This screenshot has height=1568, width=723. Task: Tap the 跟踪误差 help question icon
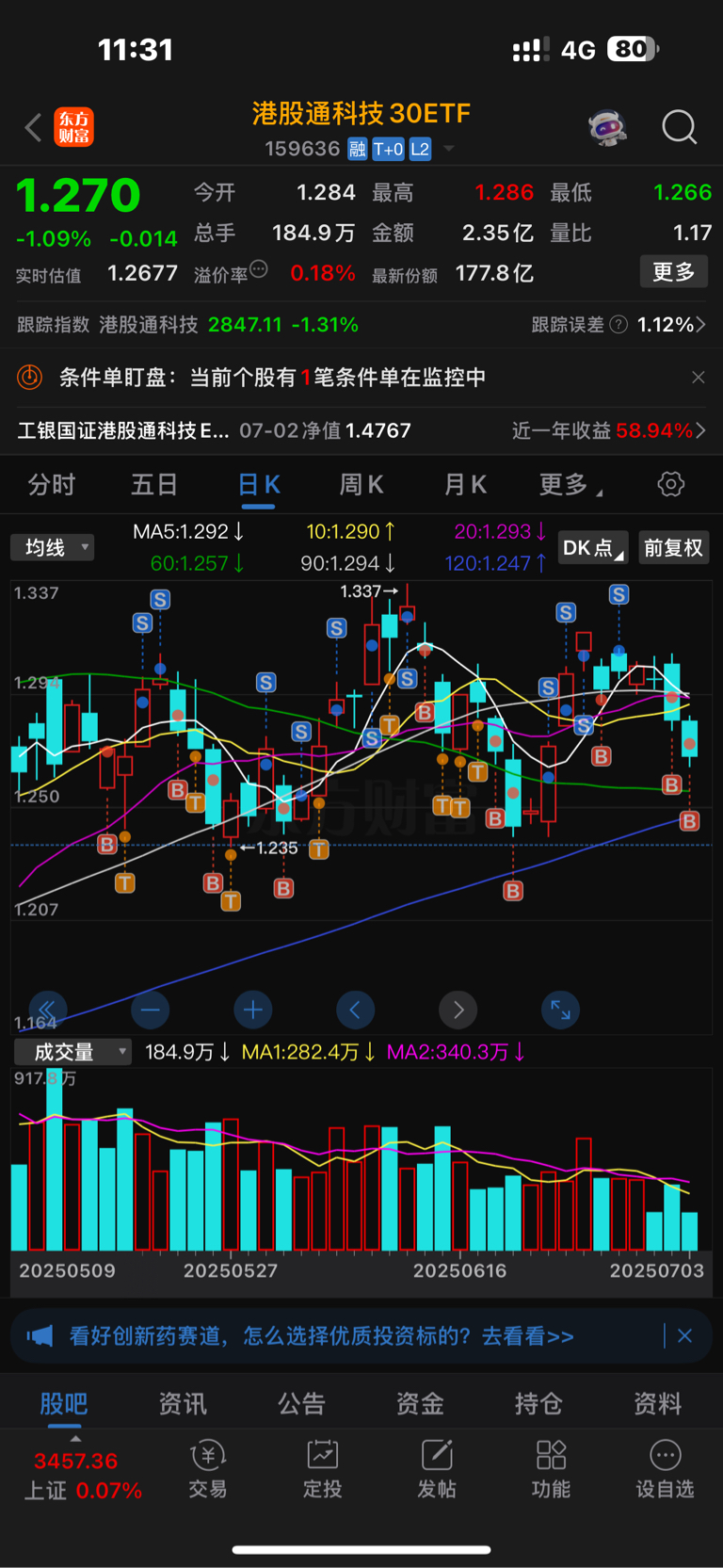(x=619, y=322)
